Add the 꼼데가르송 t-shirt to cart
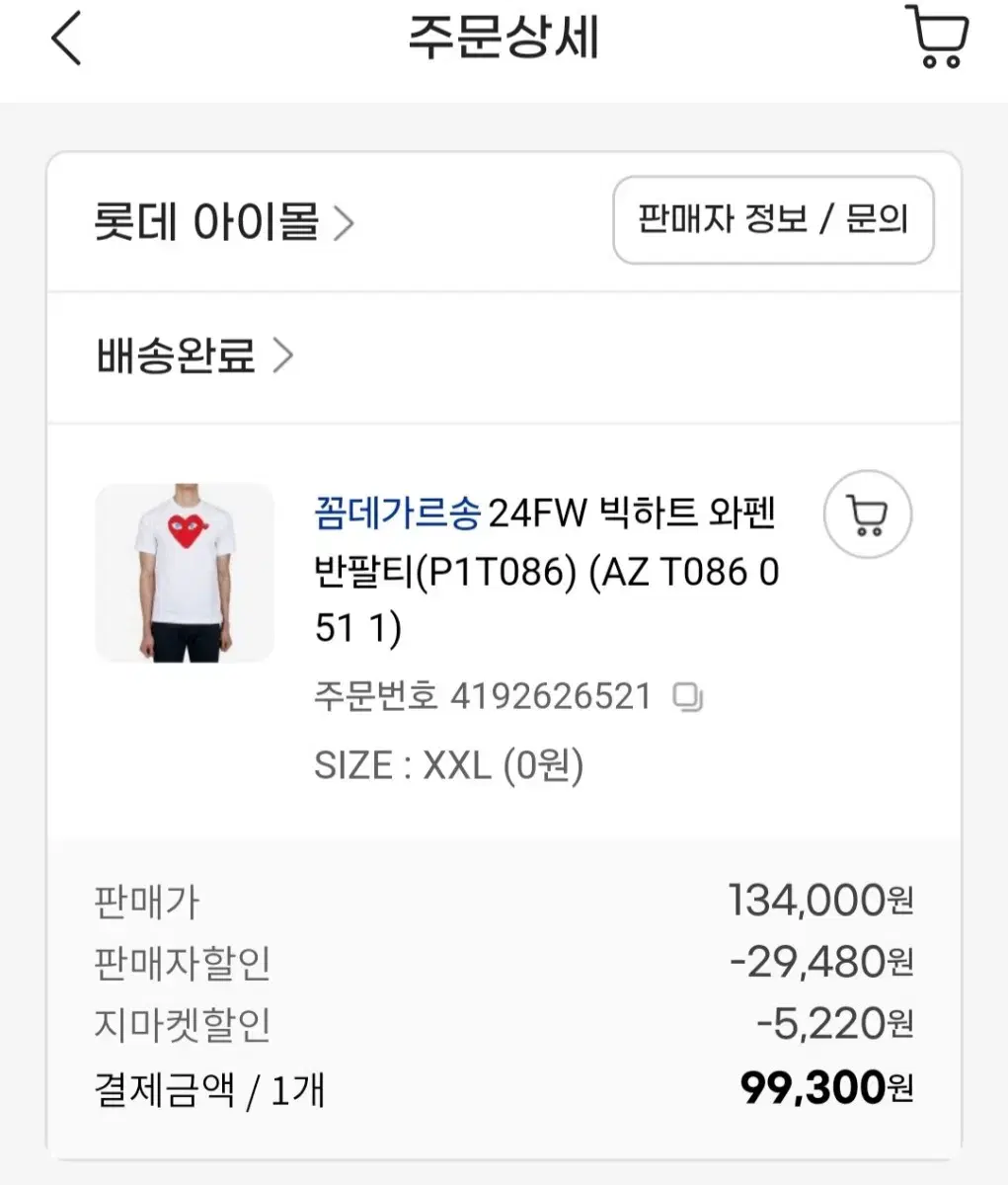 867,514
